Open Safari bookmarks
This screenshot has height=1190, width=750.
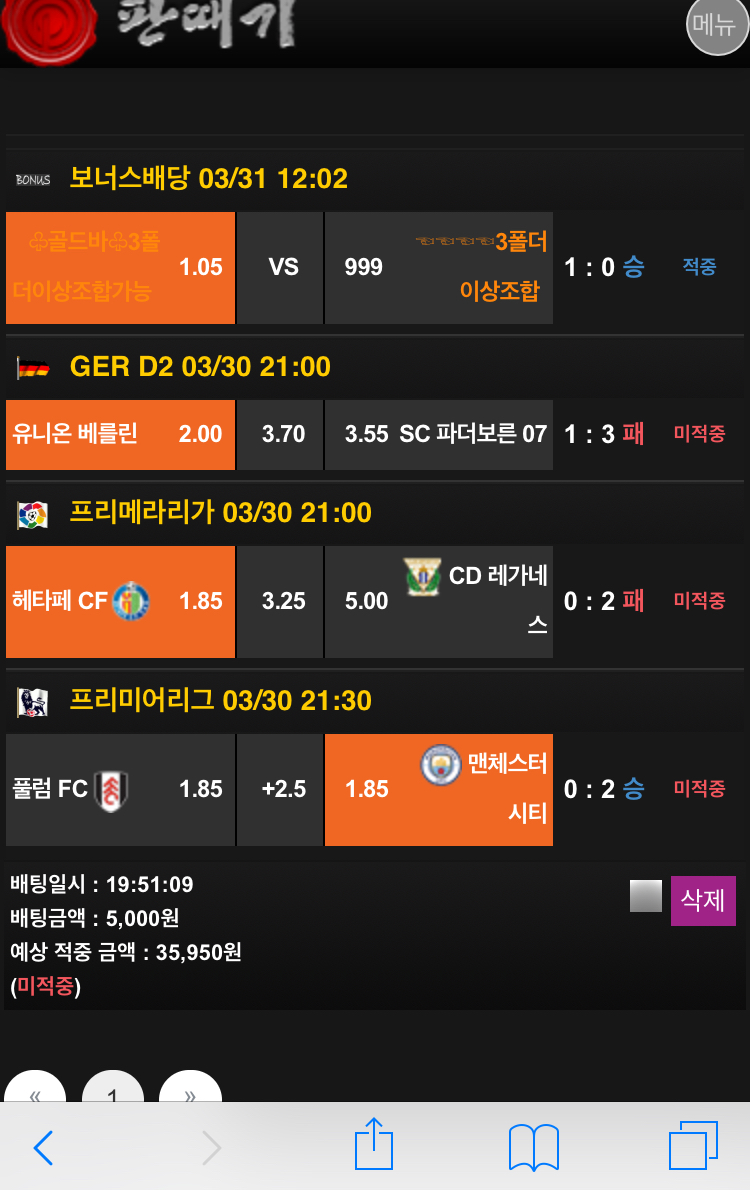point(534,1147)
